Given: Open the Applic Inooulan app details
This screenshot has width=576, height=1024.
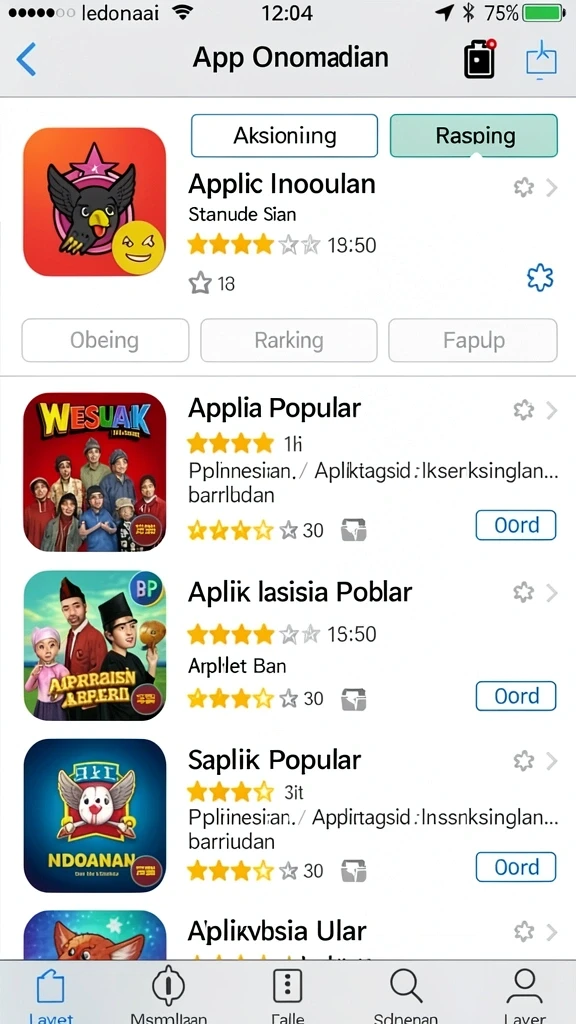Looking at the screenshot, I should click(281, 185).
